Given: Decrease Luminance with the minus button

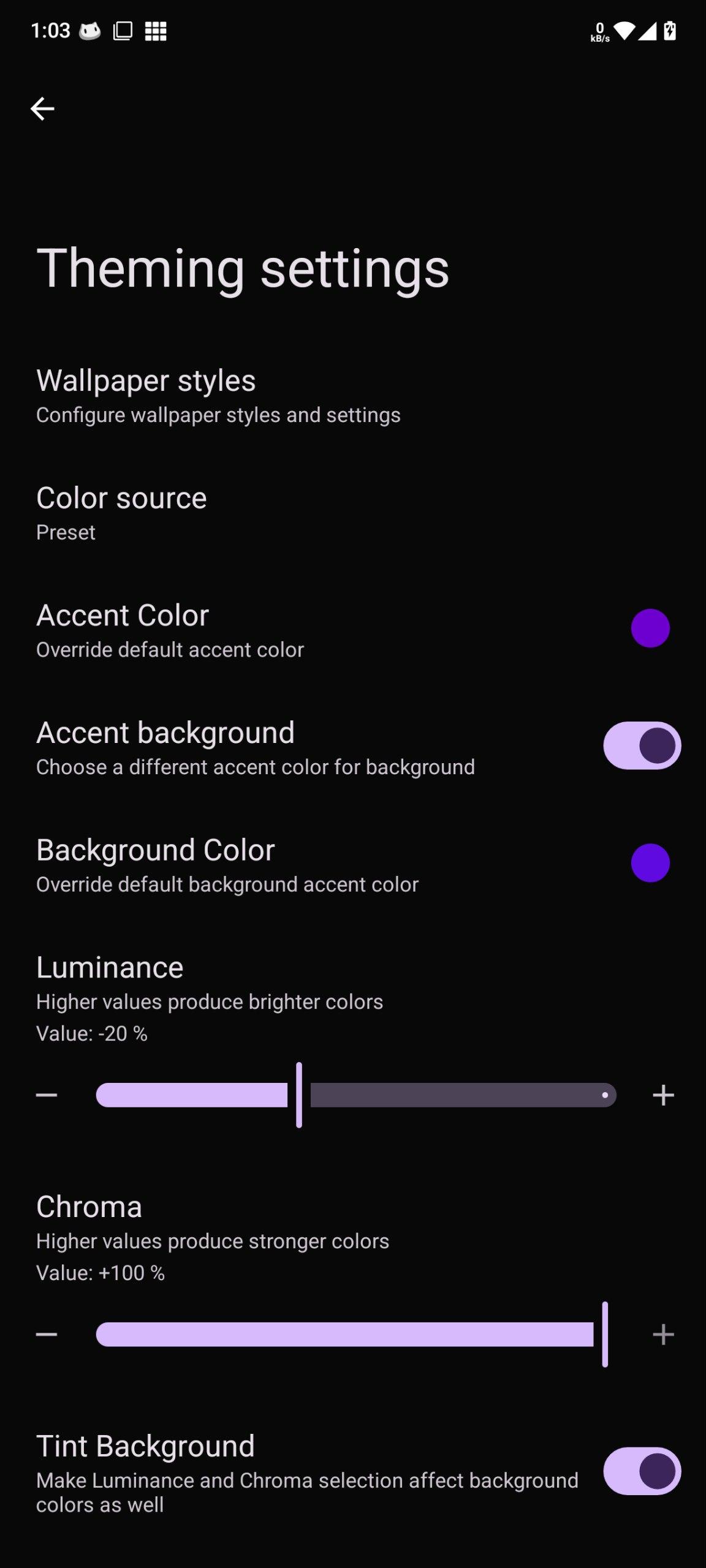Looking at the screenshot, I should [x=47, y=1095].
